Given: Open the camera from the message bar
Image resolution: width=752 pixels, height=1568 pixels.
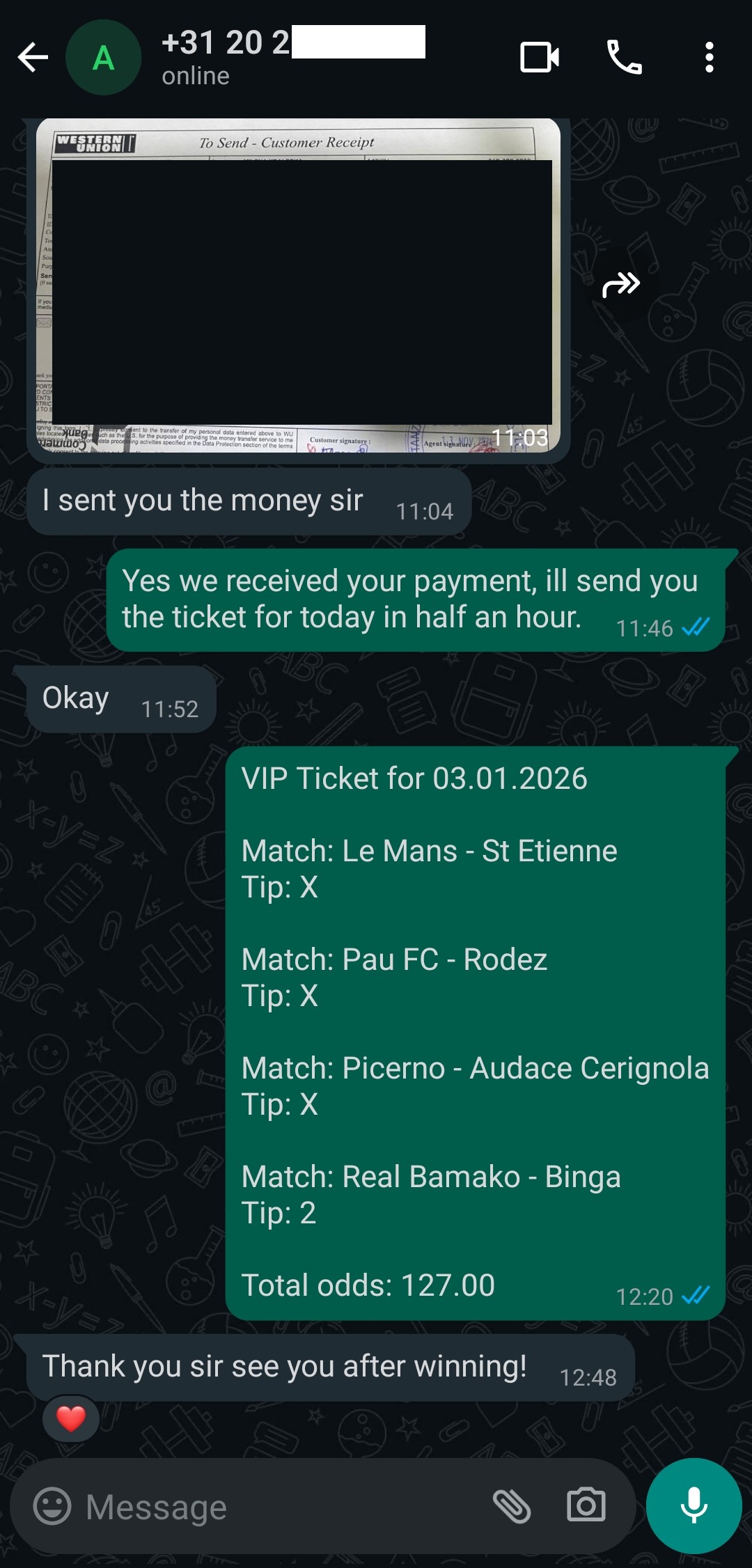Looking at the screenshot, I should click(x=586, y=1505).
